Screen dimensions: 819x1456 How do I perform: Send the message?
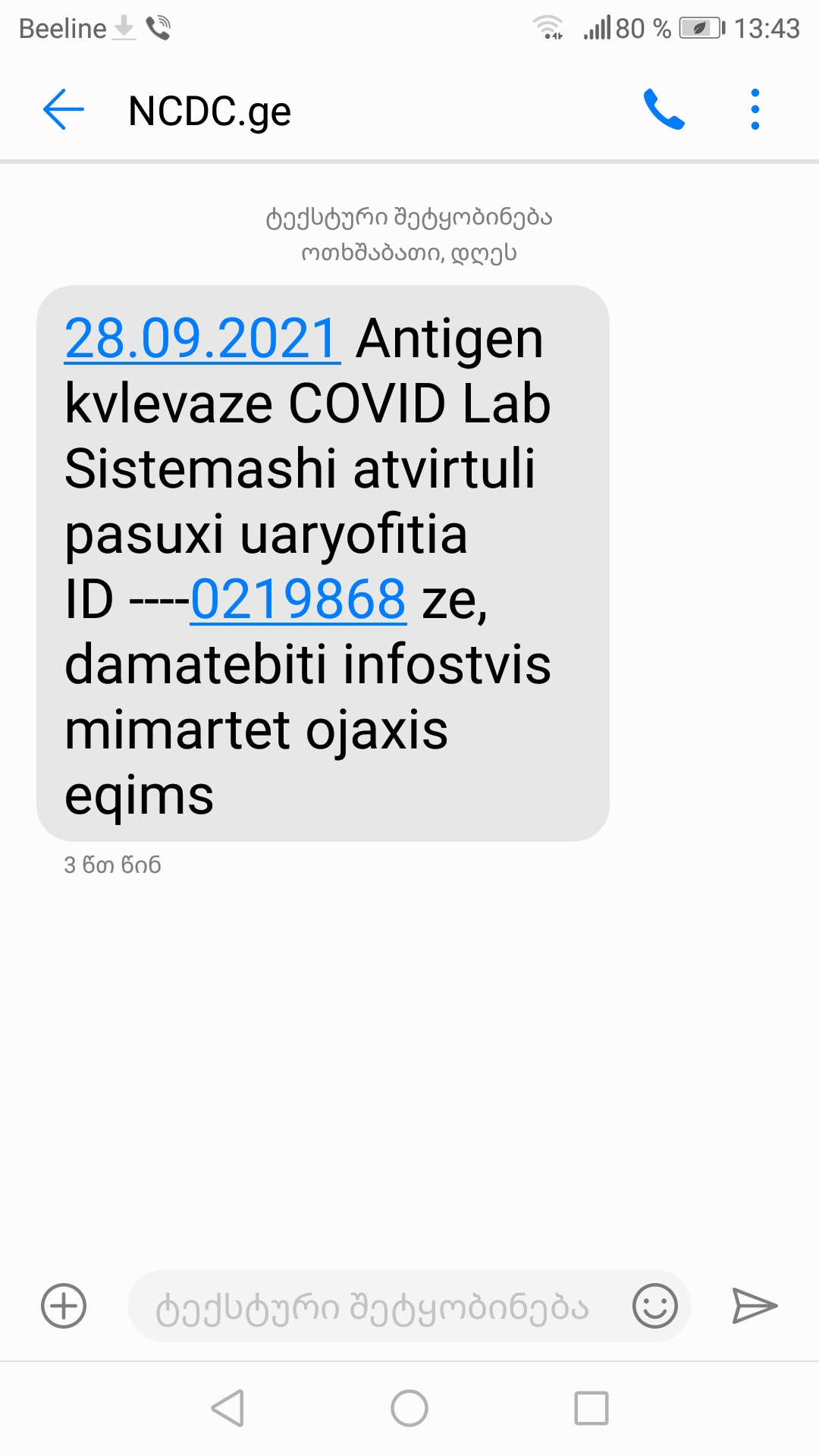pyautogui.click(x=755, y=1306)
